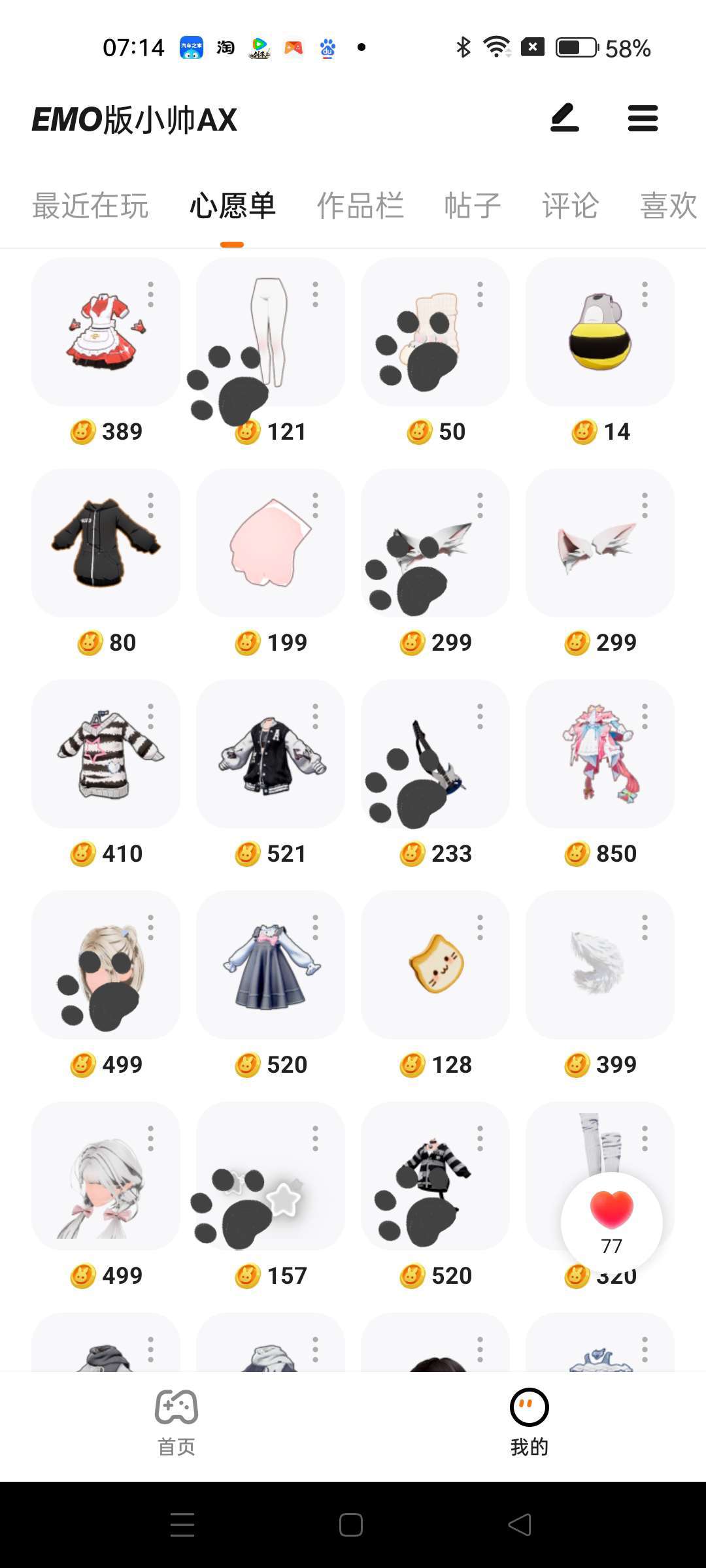Open the cat toast item priced 128
This screenshot has width=706, height=1568.
click(435, 966)
